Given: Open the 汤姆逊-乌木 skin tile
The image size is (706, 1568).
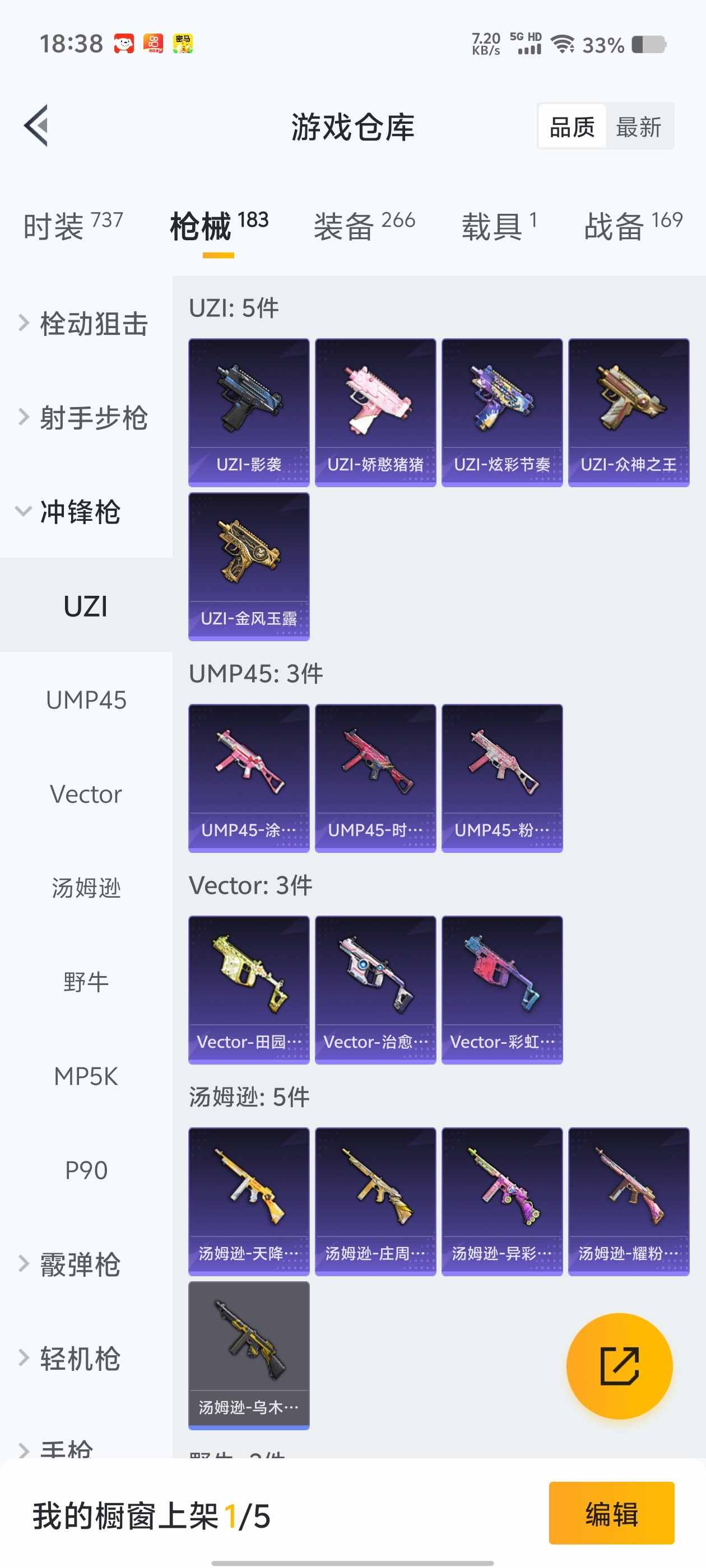Looking at the screenshot, I should (x=249, y=1354).
